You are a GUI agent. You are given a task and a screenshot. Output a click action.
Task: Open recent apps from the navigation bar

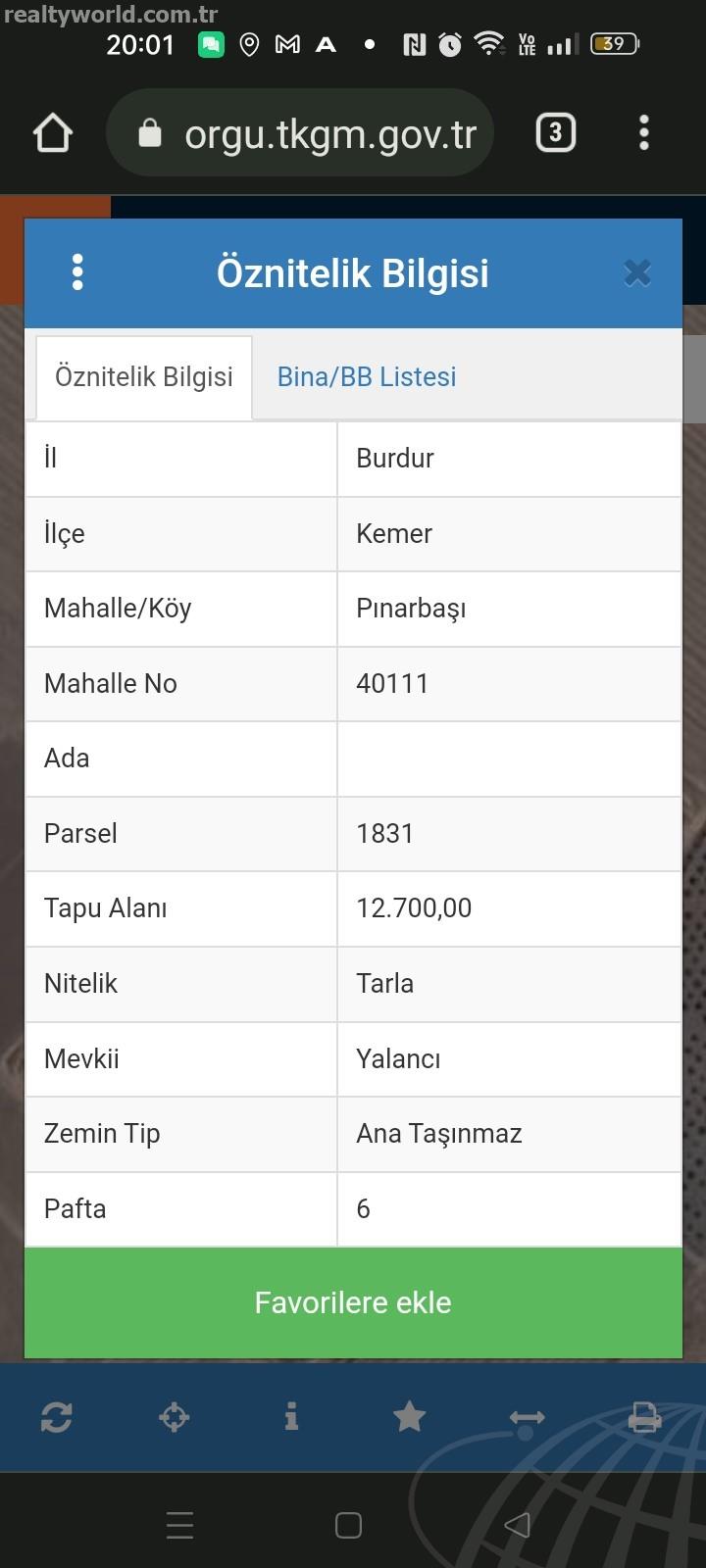(x=179, y=1525)
